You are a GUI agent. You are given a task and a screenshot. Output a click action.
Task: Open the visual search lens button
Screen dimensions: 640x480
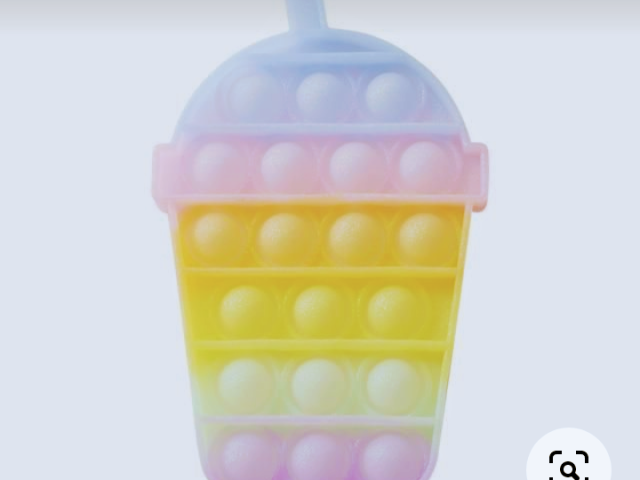(568, 463)
